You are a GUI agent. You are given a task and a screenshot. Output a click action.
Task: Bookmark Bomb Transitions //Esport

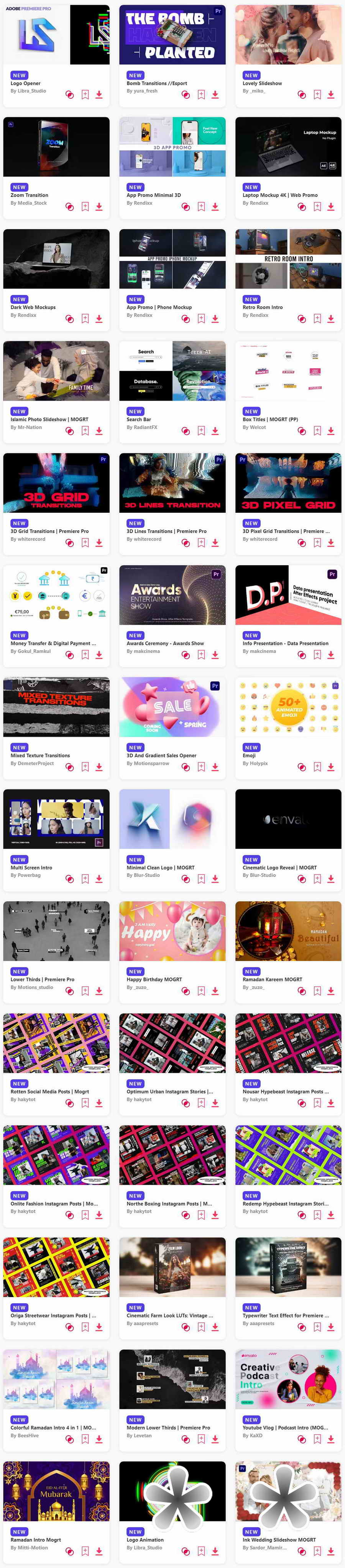pyautogui.click(x=201, y=94)
